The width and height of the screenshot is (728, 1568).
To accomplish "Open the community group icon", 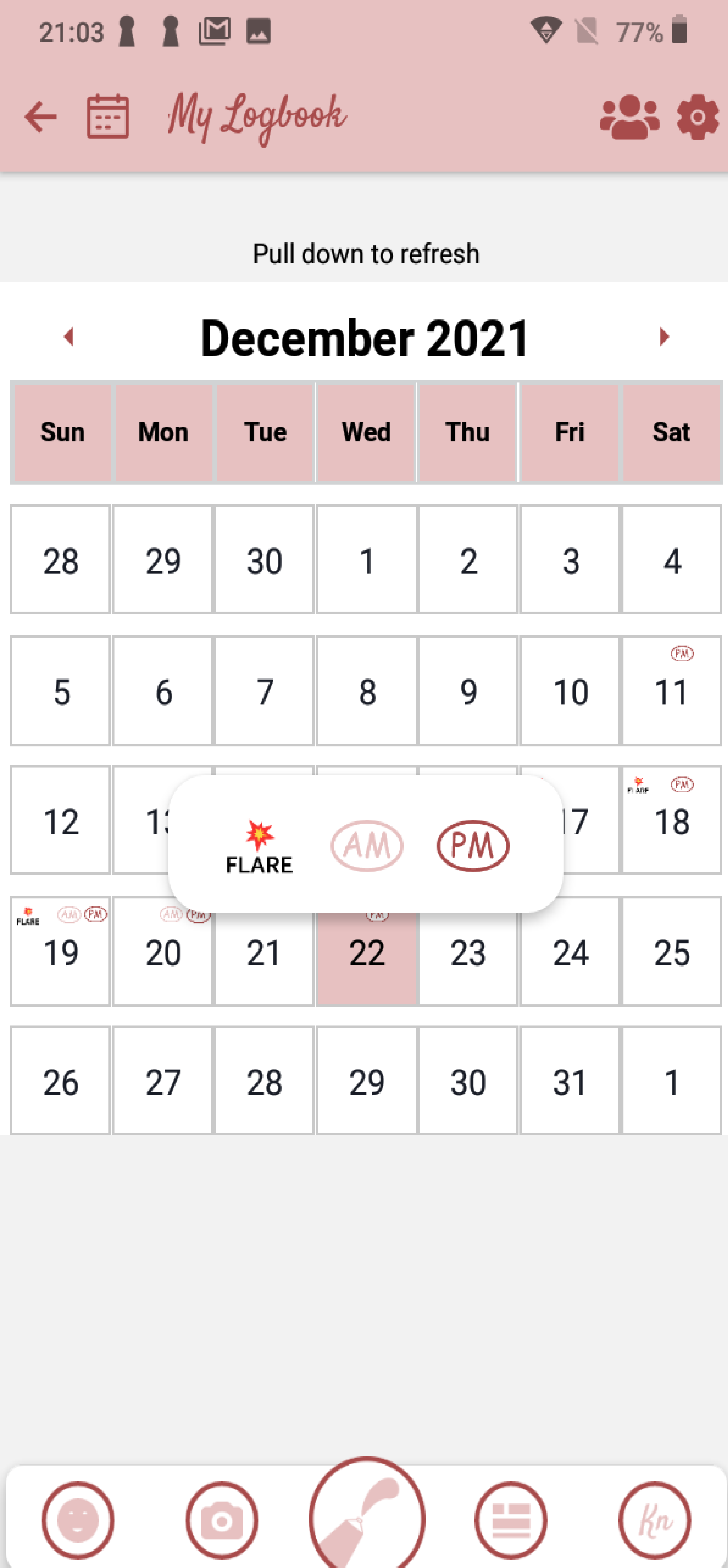I will (629, 117).
